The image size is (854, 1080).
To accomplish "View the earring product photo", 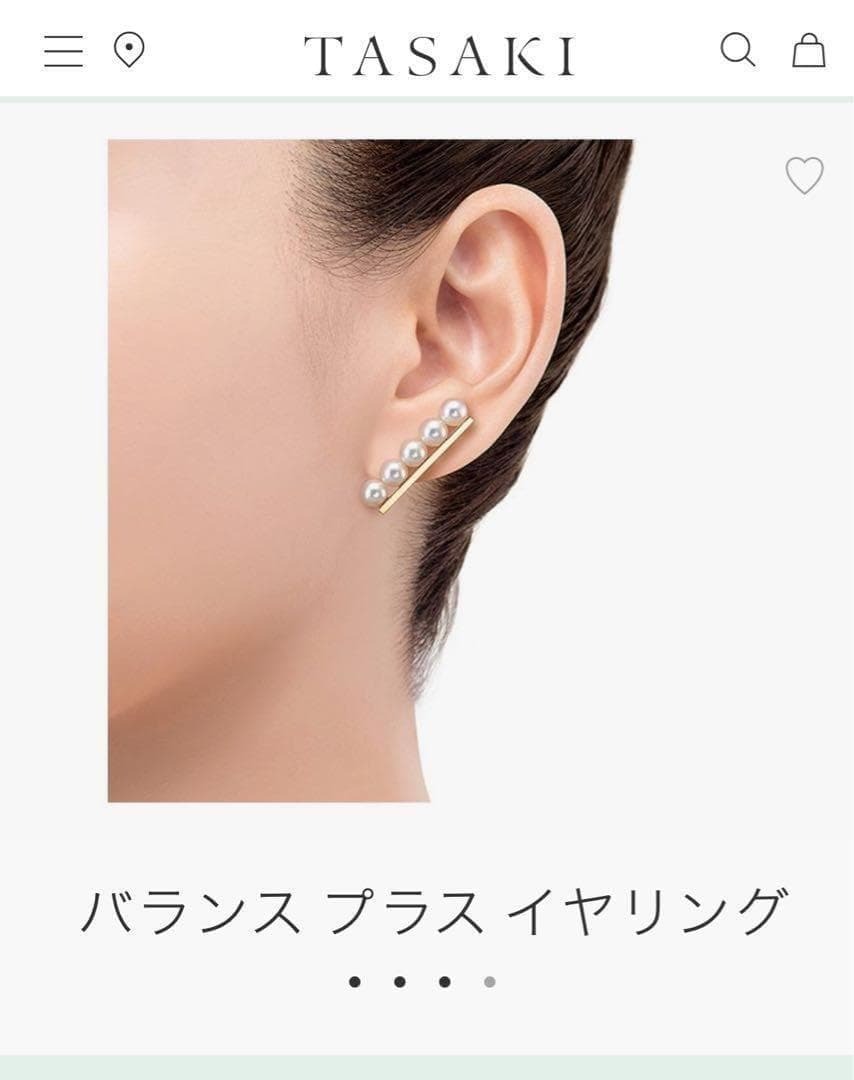I will click(x=370, y=470).
